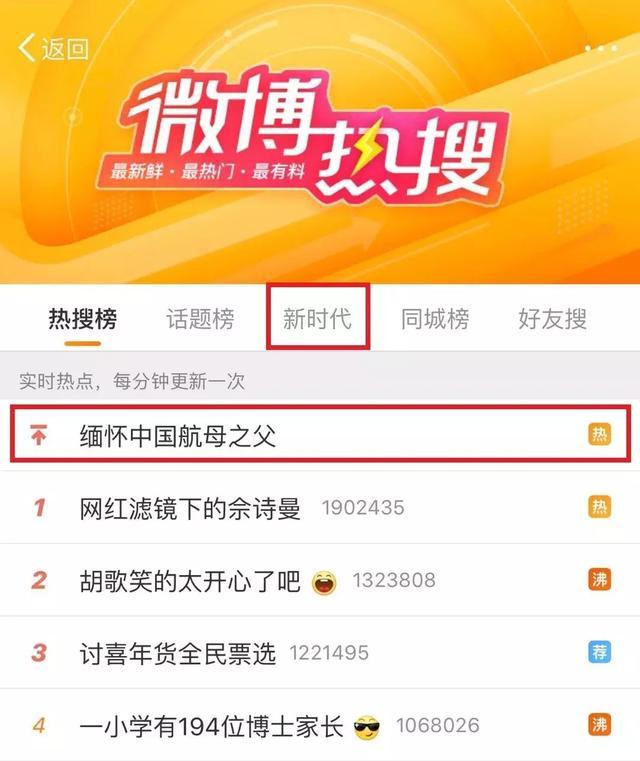Open the 同城榜 tab
The image size is (640, 761).
coord(435,320)
